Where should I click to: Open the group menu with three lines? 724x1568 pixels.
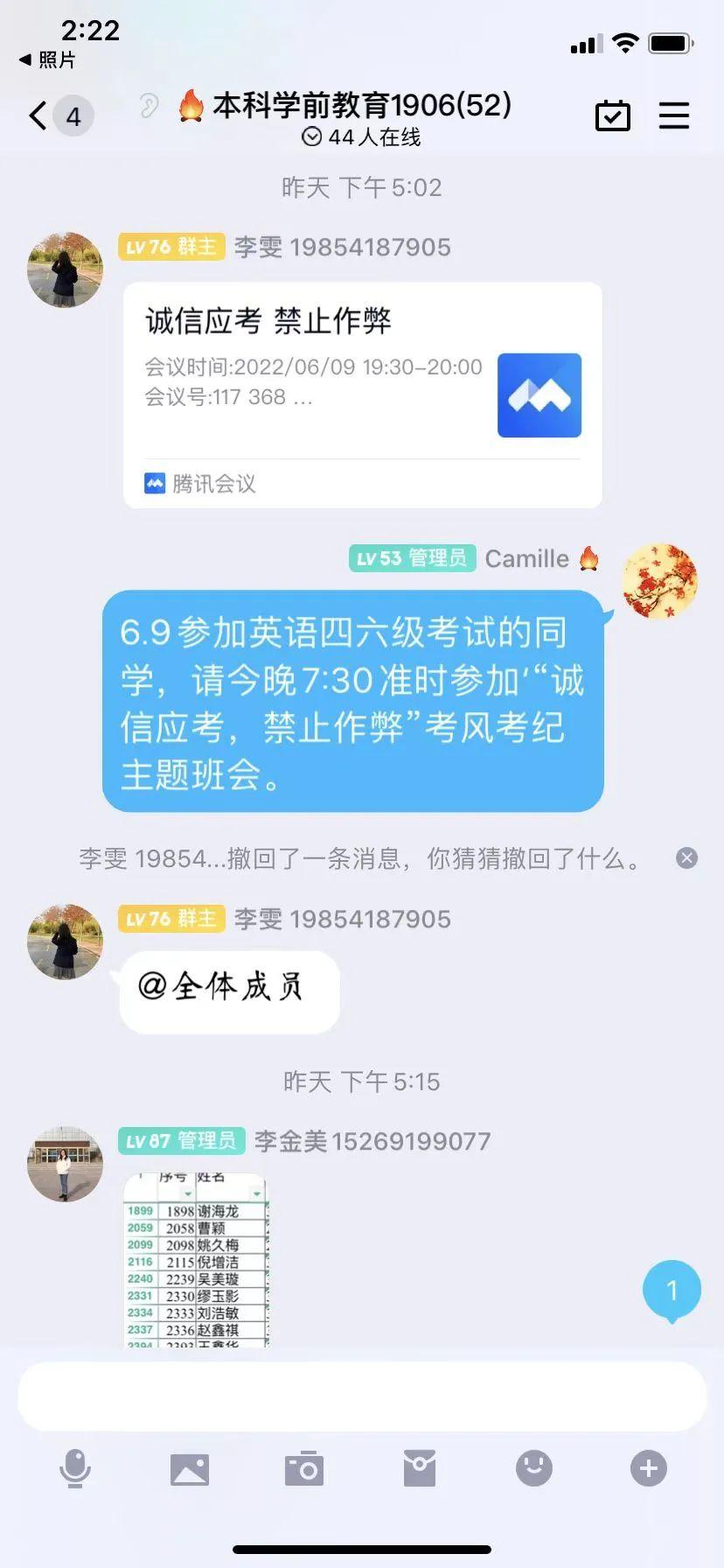click(x=673, y=115)
